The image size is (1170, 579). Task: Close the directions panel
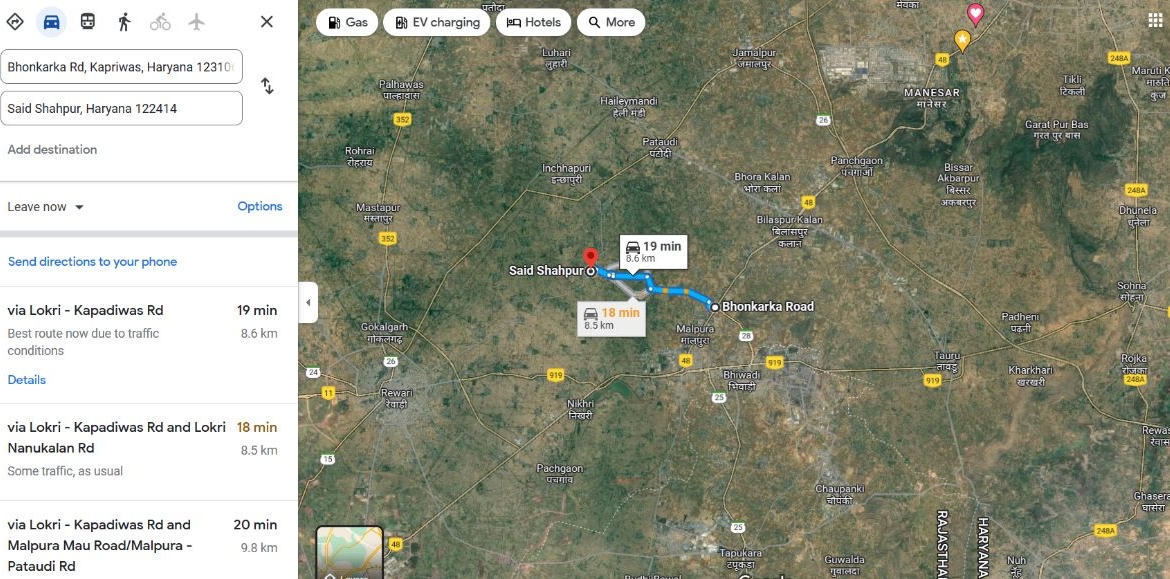click(x=266, y=21)
